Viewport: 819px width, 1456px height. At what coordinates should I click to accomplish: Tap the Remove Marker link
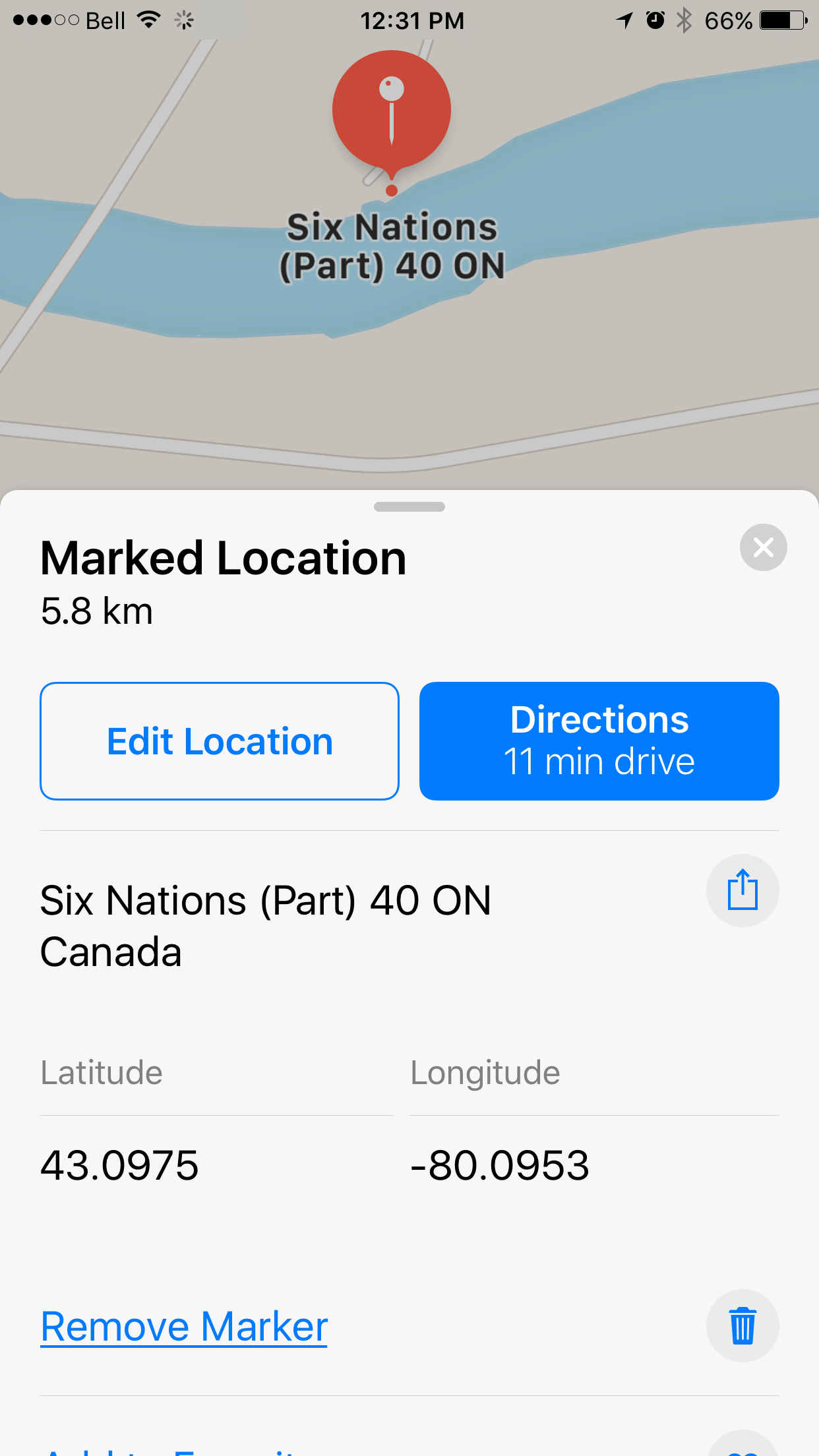point(184,1327)
